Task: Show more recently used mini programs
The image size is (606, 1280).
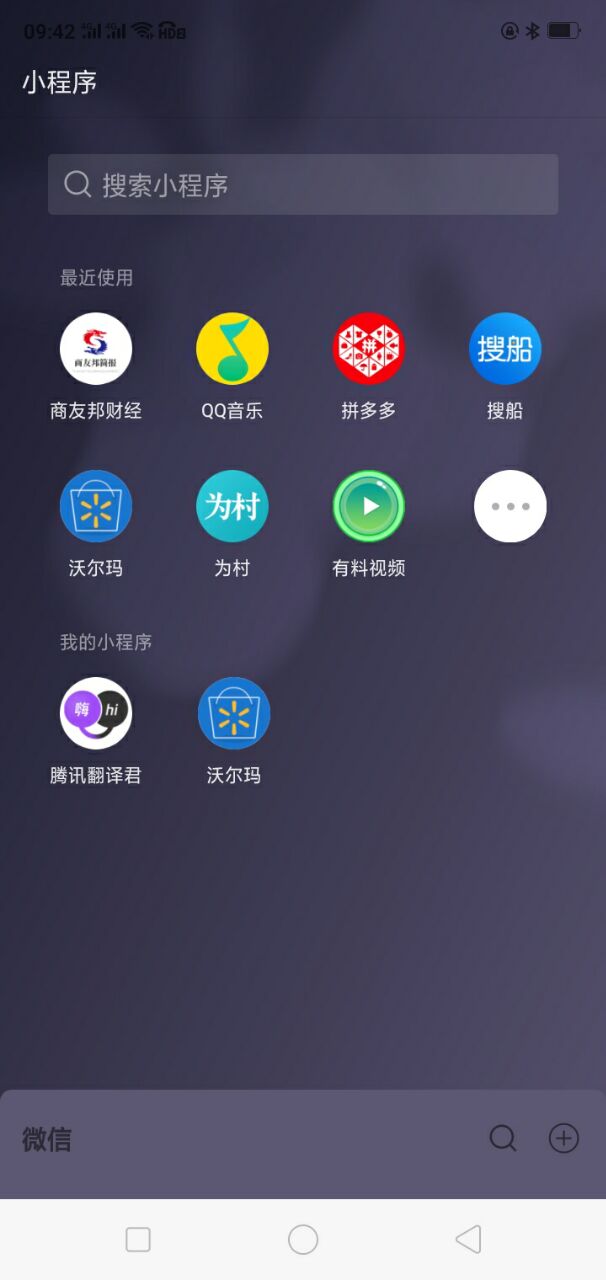Action: click(510, 506)
